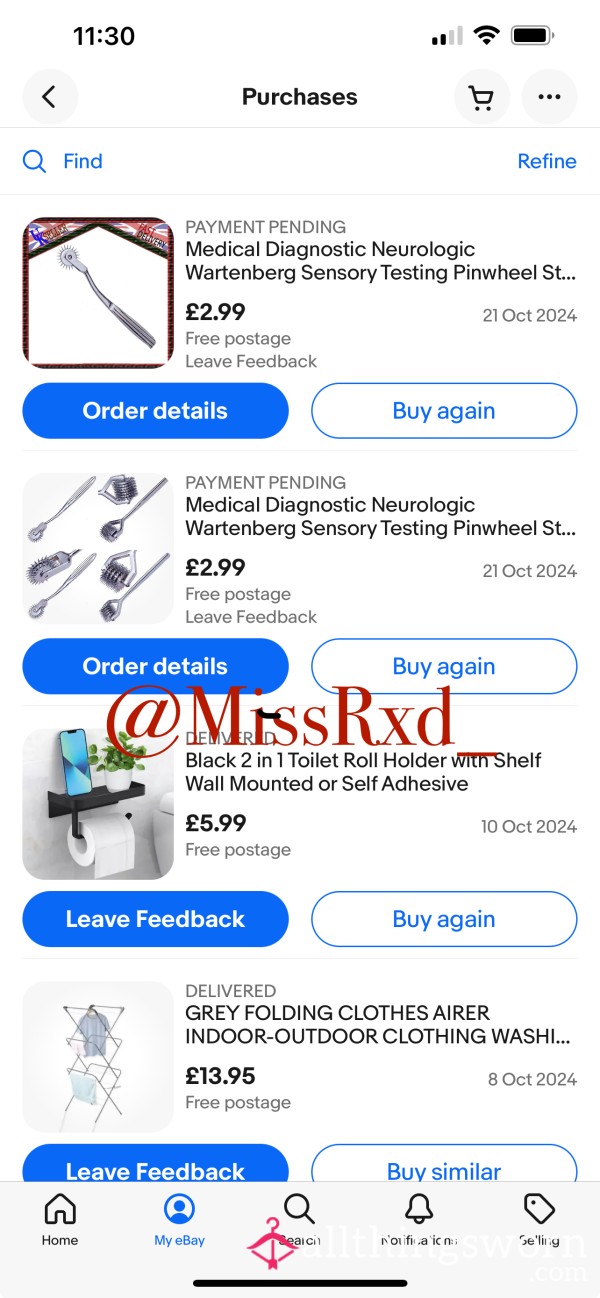Leave Feedback for the Clothes Airer
This screenshot has width=600, height=1298.
coord(155,1166)
